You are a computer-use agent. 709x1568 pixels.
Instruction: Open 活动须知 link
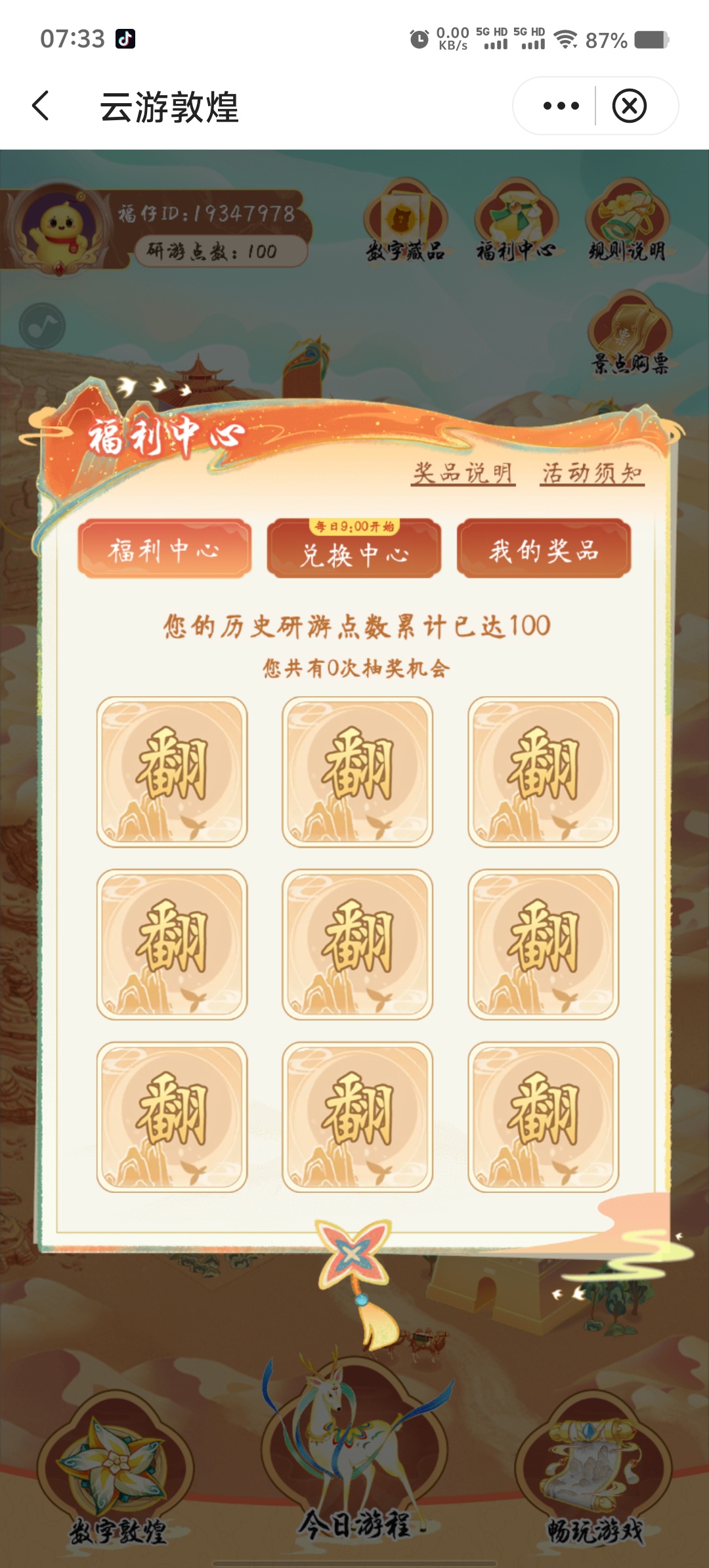tap(591, 473)
